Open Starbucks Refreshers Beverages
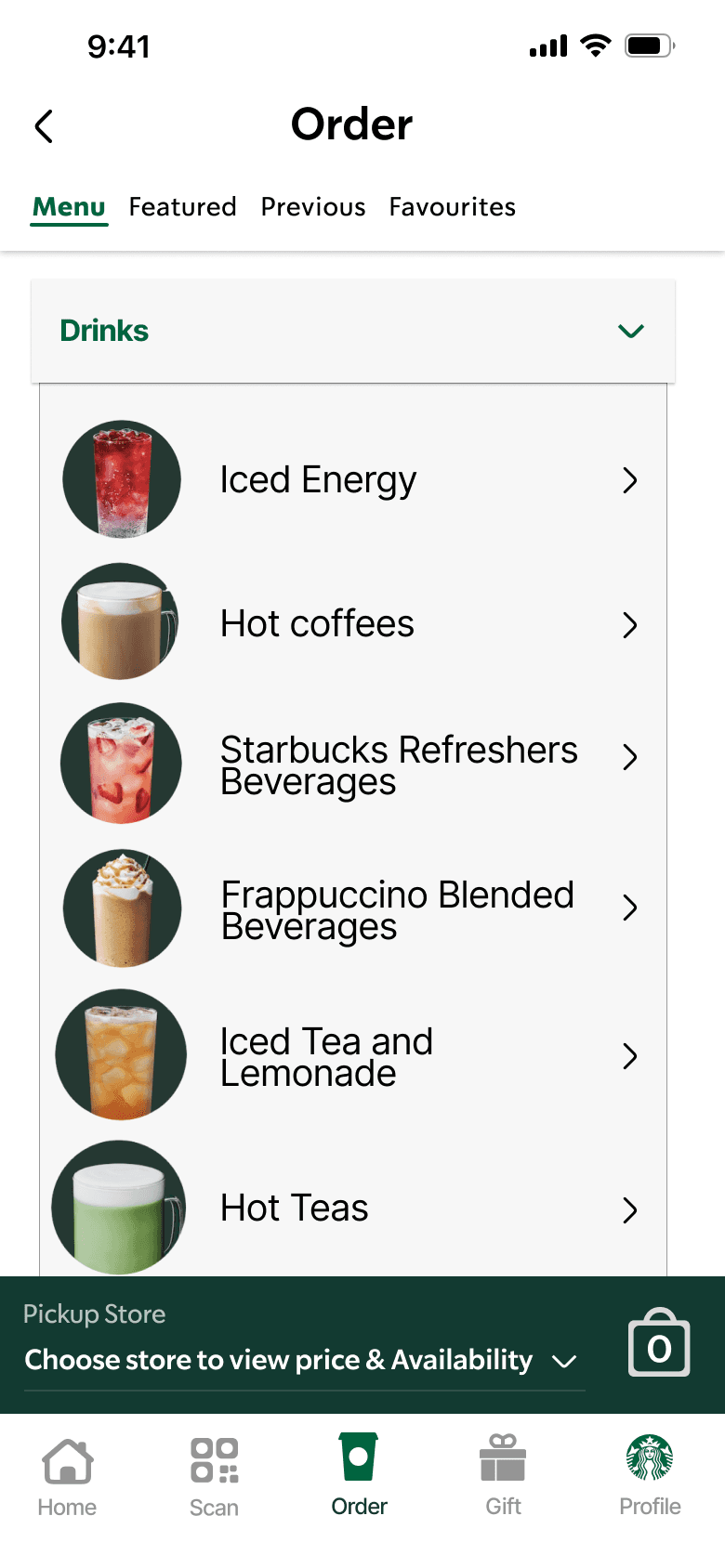The width and height of the screenshot is (725, 1568). tap(353, 764)
